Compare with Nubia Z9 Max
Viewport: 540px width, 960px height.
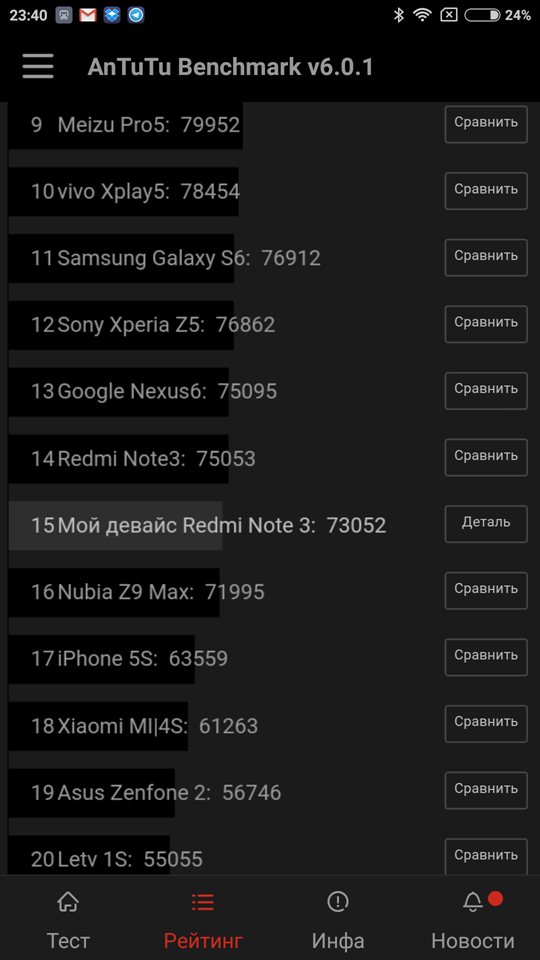point(486,590)
